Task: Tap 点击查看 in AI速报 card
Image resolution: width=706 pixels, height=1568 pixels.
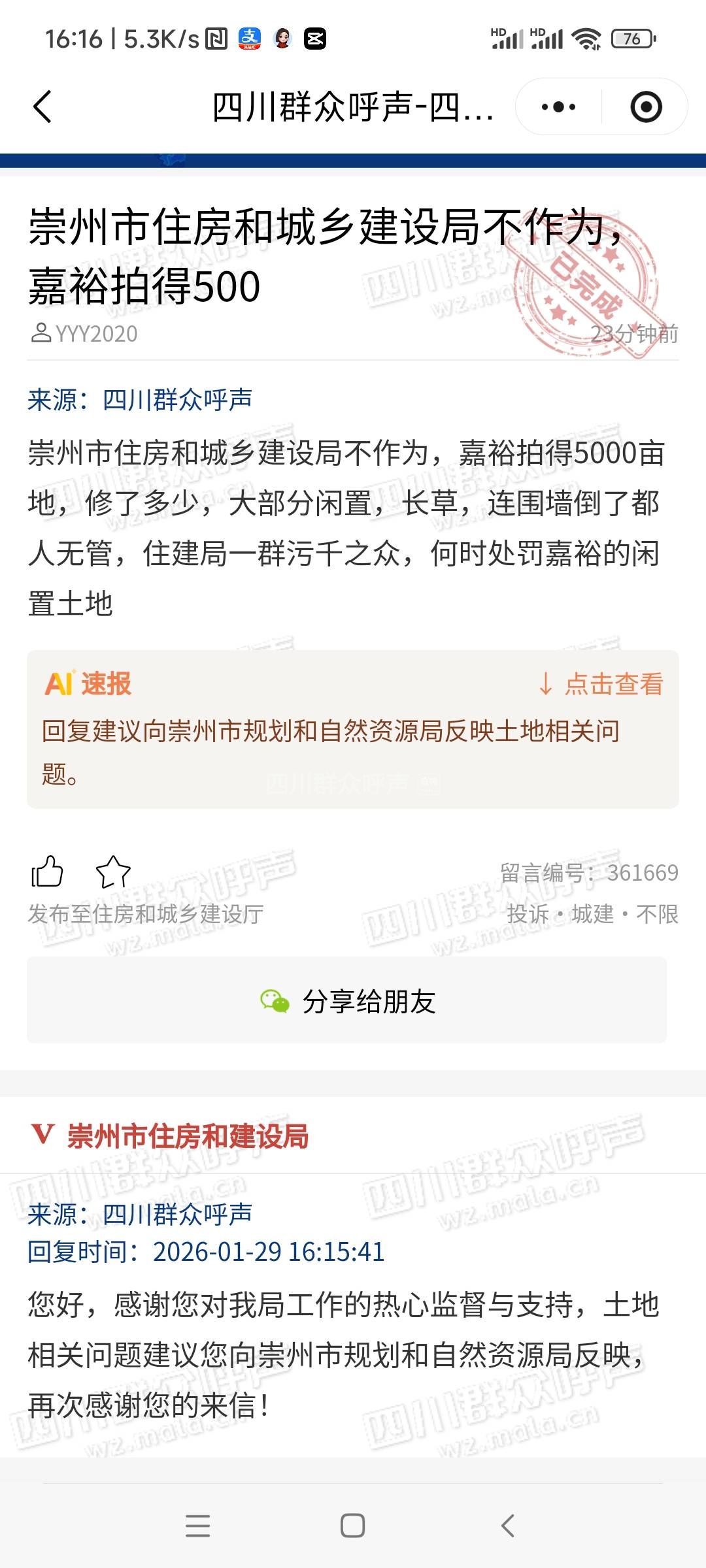Action: pos(601,684)
